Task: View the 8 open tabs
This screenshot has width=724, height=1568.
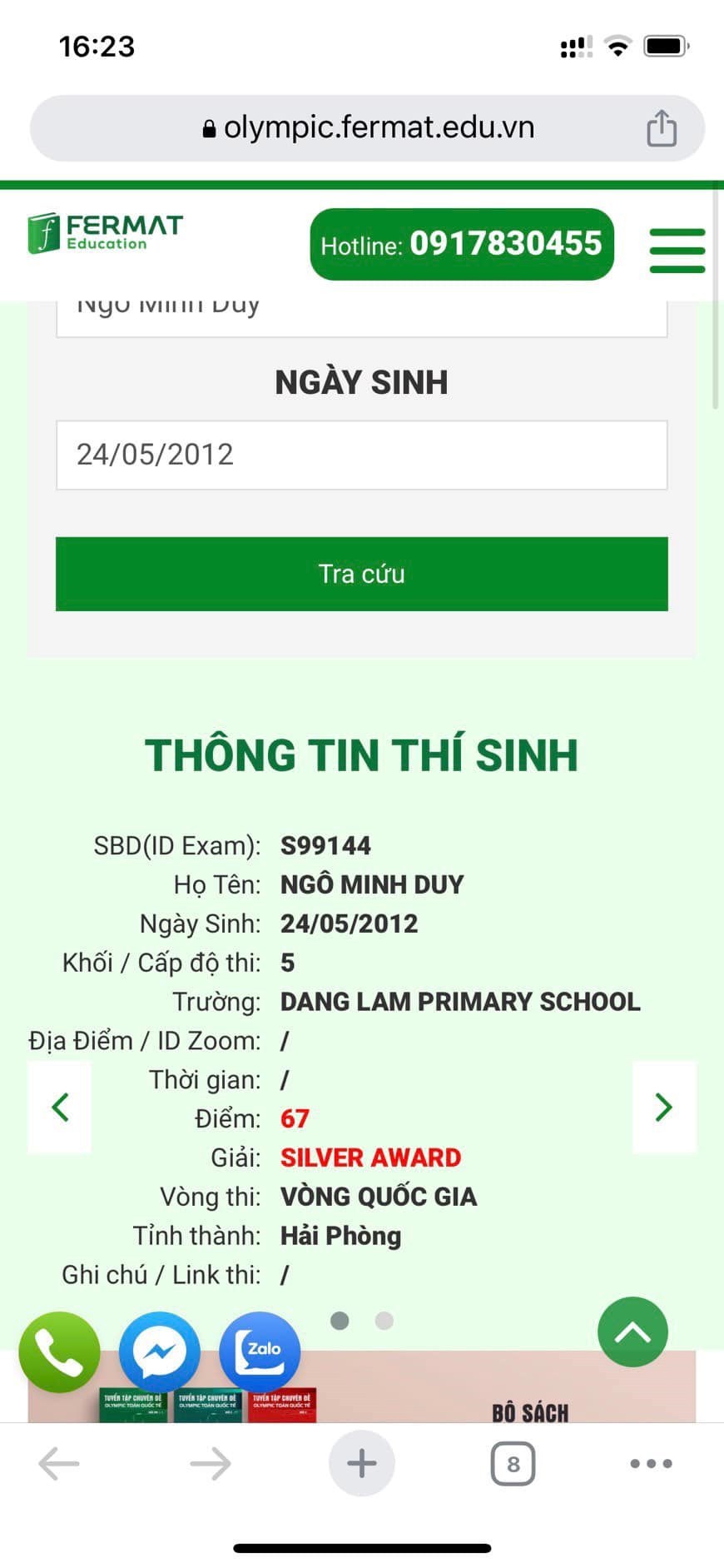Action: click(513, 1463)
